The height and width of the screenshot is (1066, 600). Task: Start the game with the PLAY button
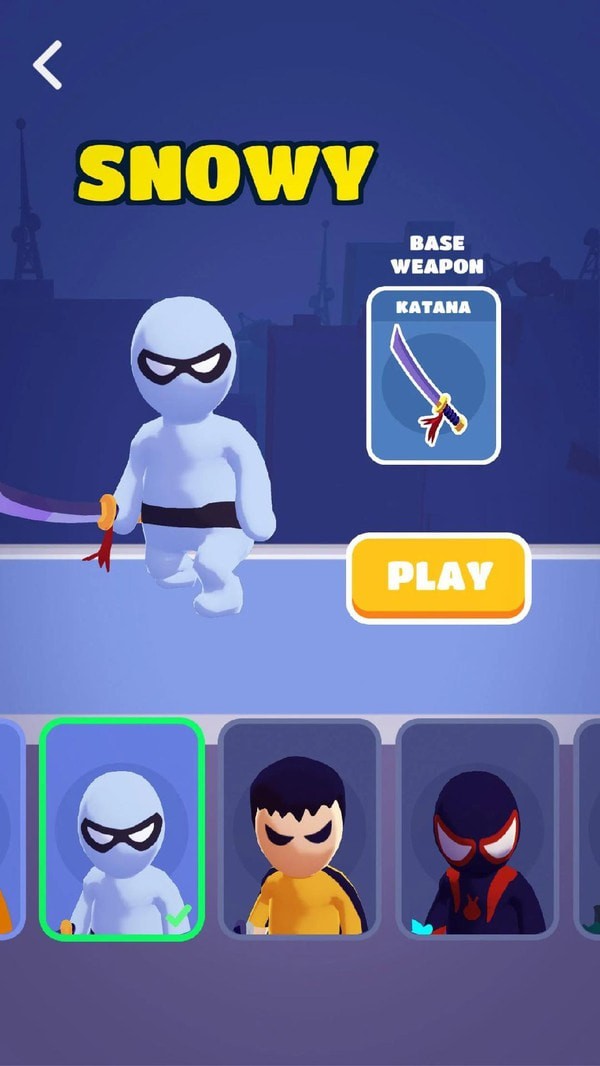[438, 577]
